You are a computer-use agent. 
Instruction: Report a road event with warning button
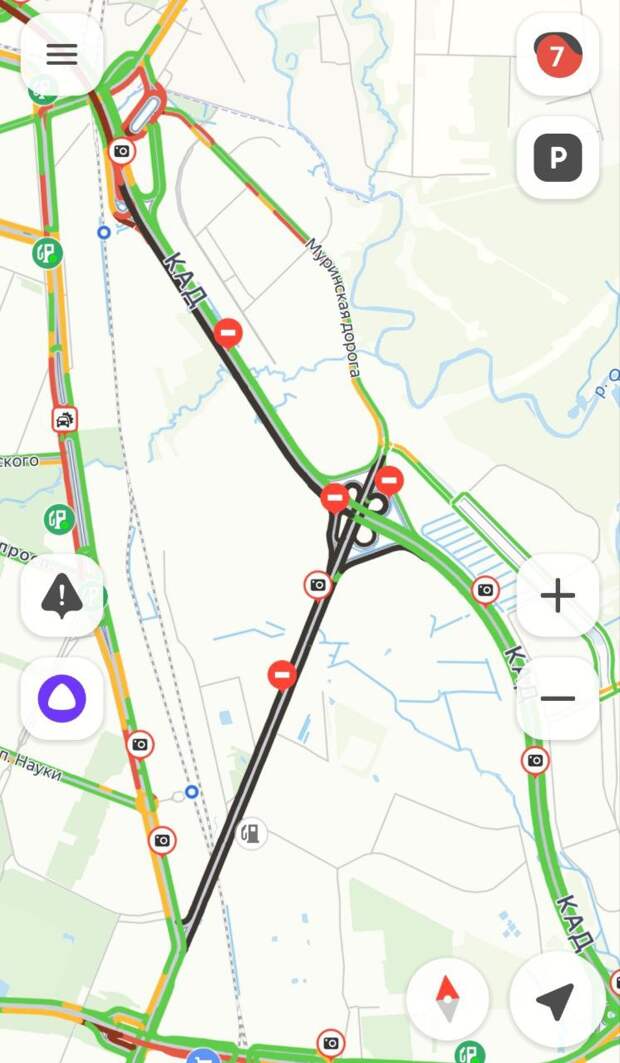point(62,596)
